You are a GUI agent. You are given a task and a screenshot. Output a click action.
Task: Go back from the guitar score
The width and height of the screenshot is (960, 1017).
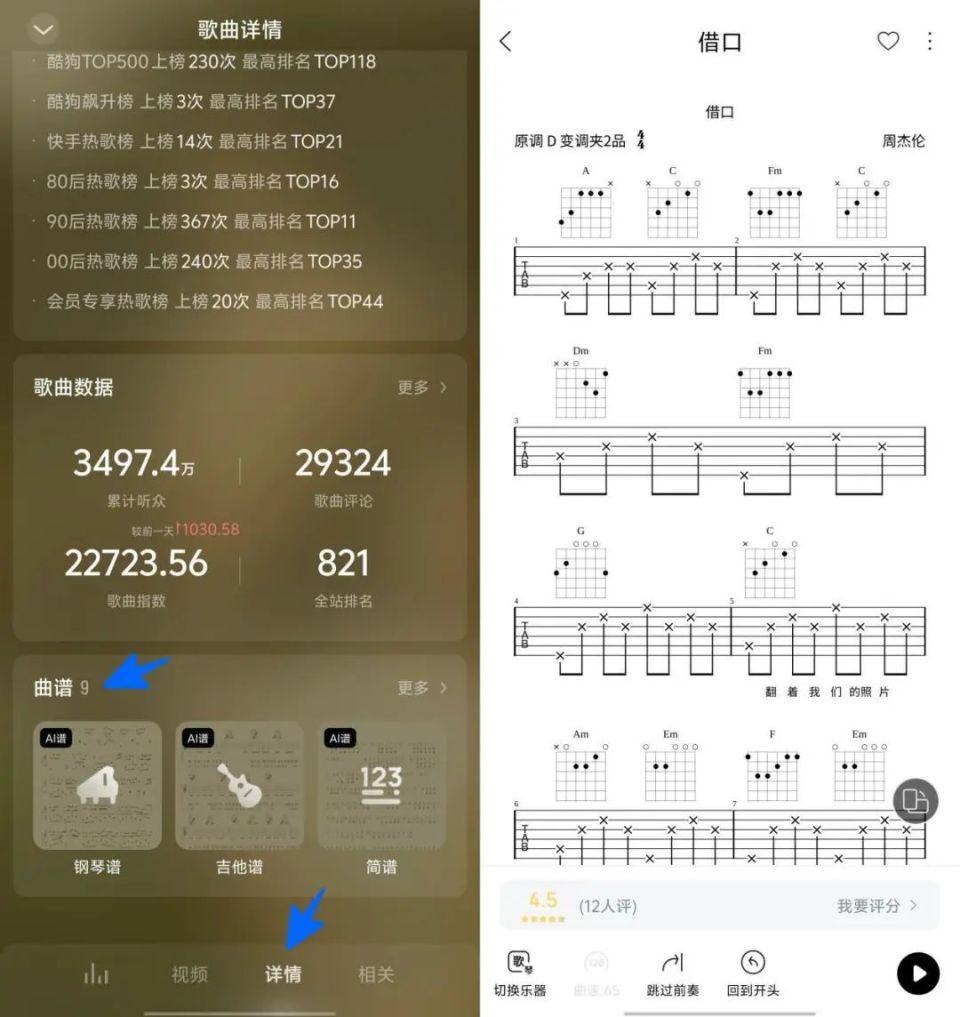[x=506, y=41]
